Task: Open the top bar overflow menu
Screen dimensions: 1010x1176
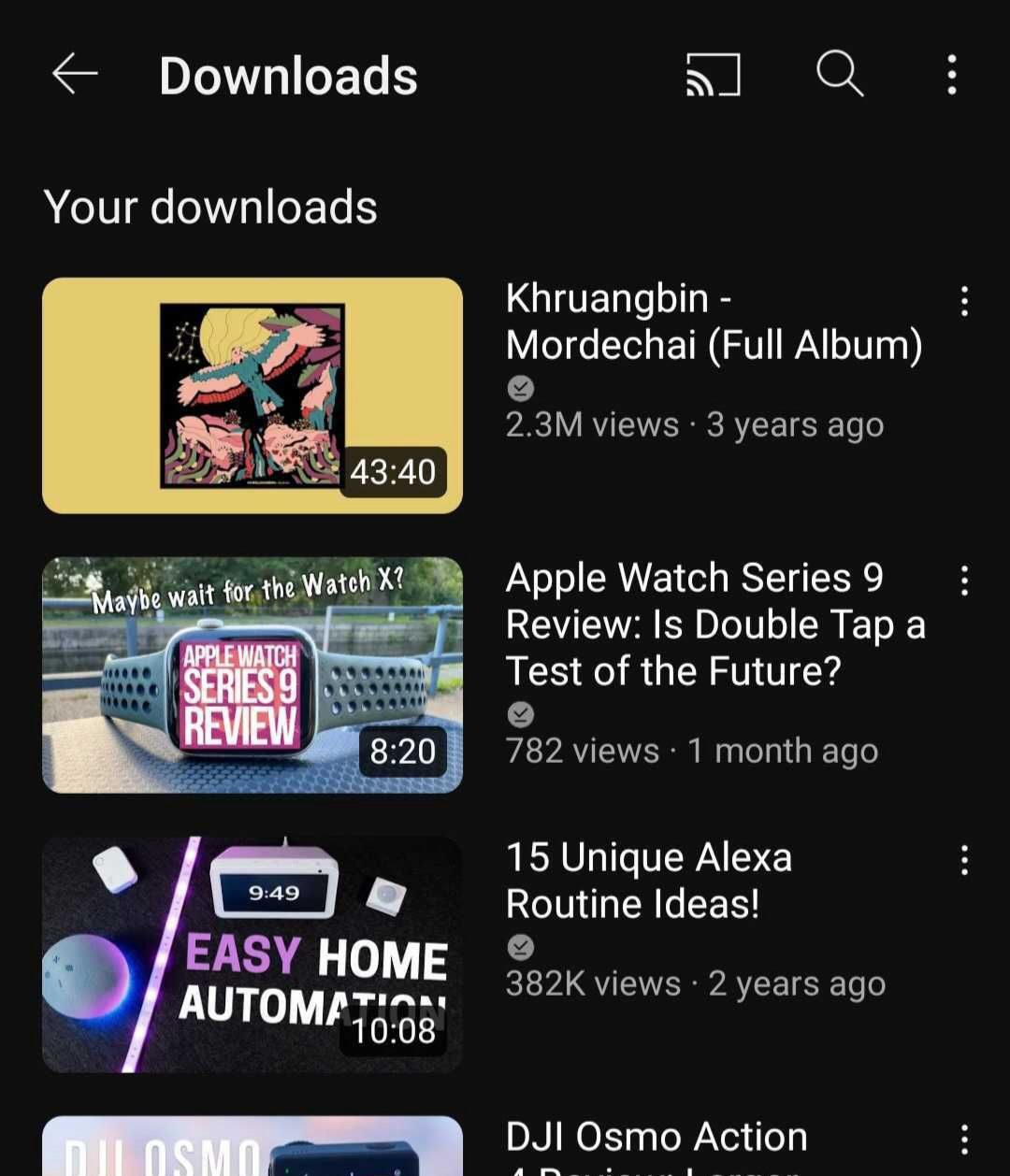Action: pyautogui.click(x=951, y=75)
